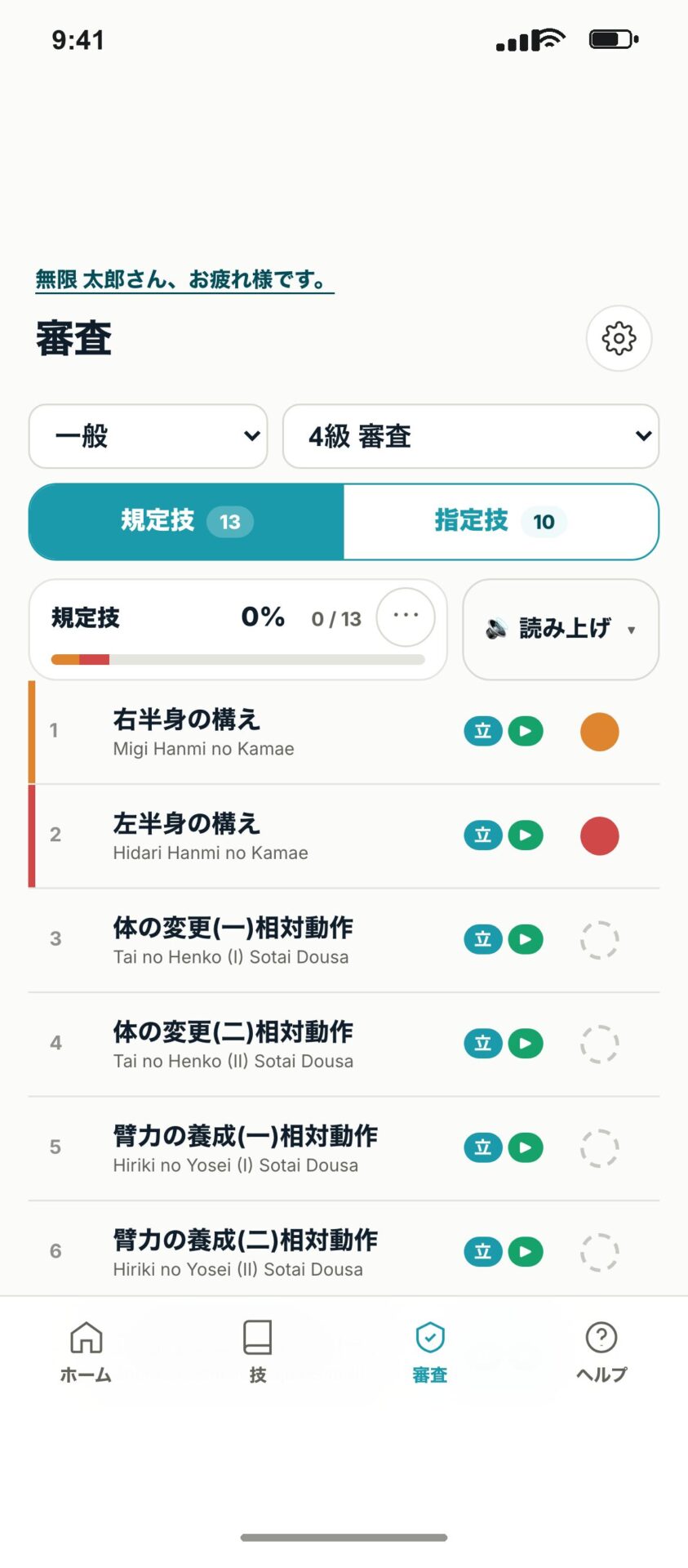
Task: Open the 技 tab in bottom navigation
Action: pyautogui.click(x=258, y=1352)
